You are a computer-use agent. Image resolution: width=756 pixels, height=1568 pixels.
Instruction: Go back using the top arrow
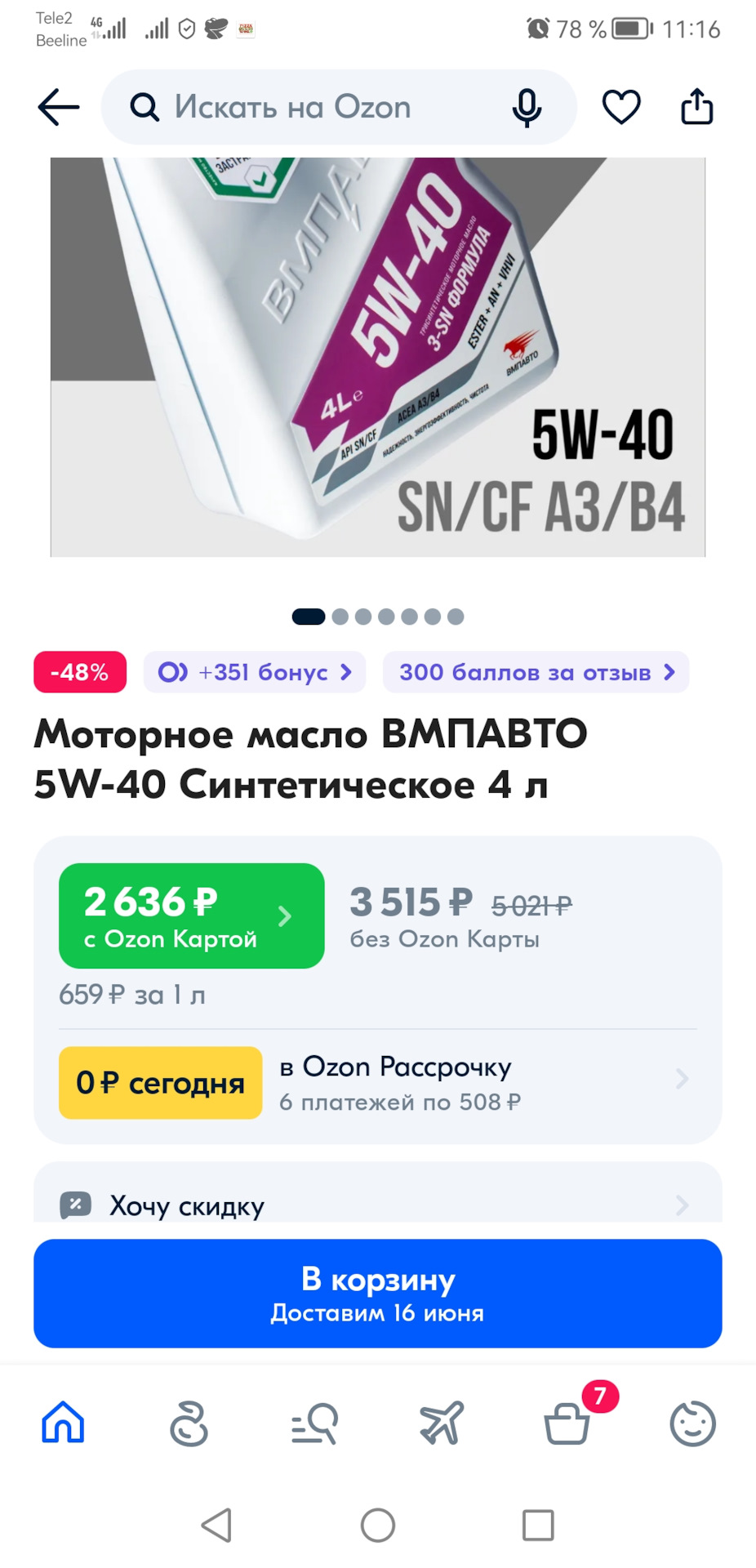pyautogui.click(x=59, y=108)
